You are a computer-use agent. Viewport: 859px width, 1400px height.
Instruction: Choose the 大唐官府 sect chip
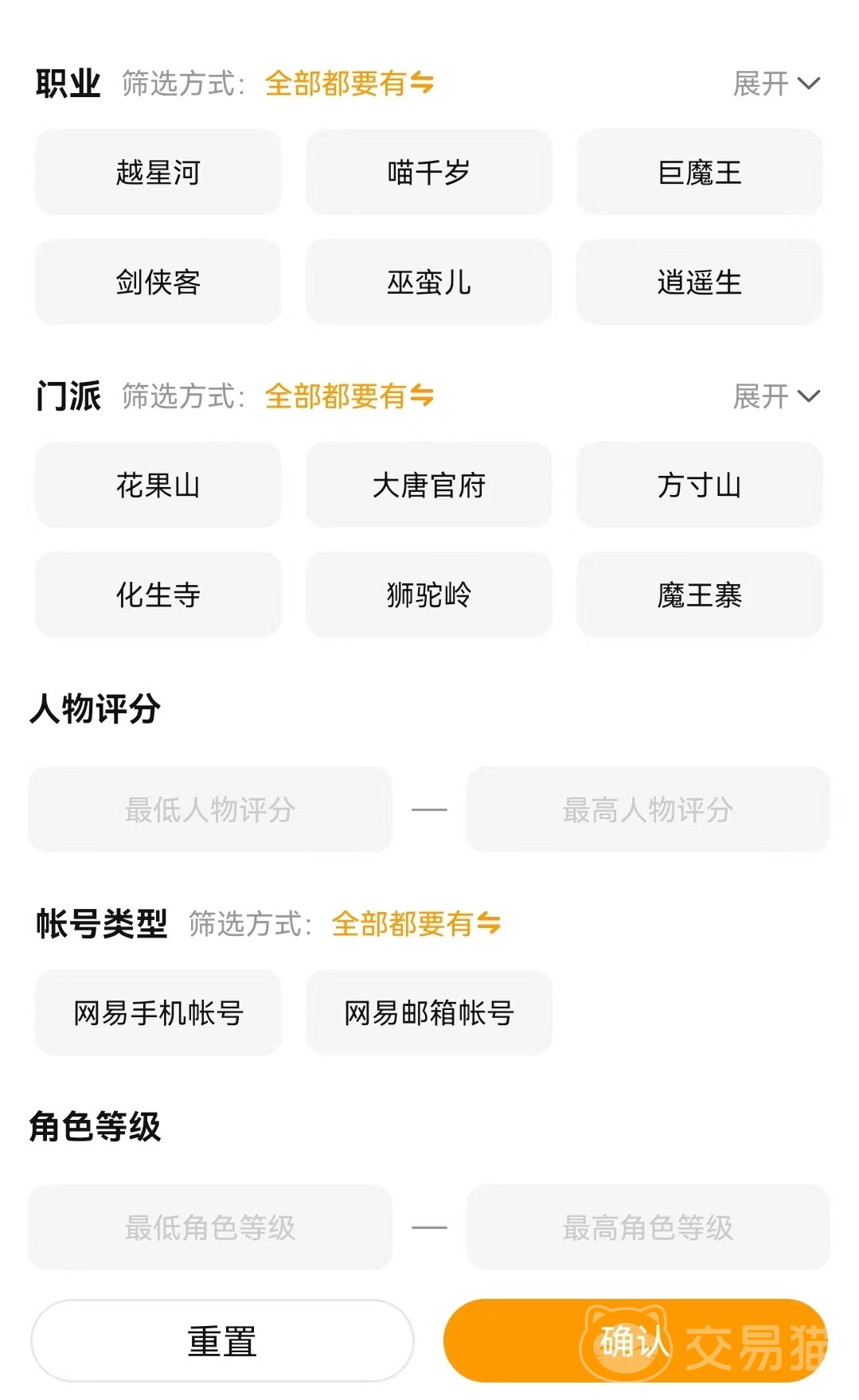pyautogui.click(x=428, y=486)
